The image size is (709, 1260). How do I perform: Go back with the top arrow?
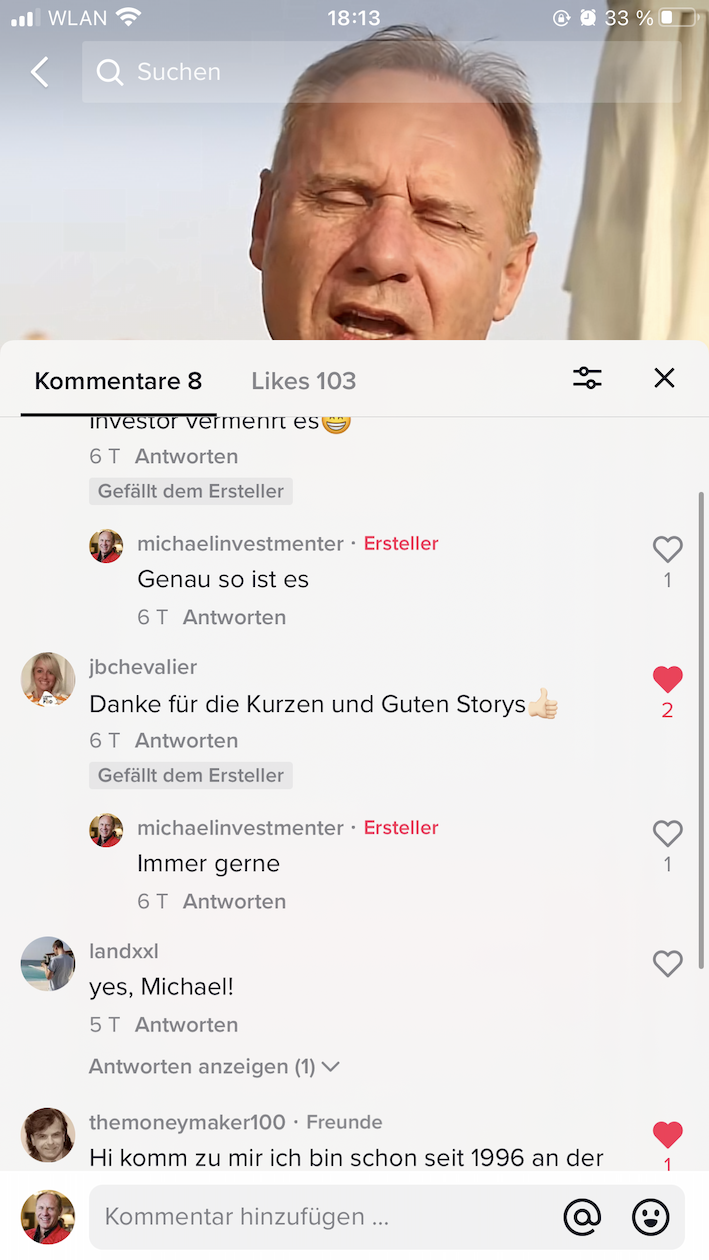click(x=40, y=72)
